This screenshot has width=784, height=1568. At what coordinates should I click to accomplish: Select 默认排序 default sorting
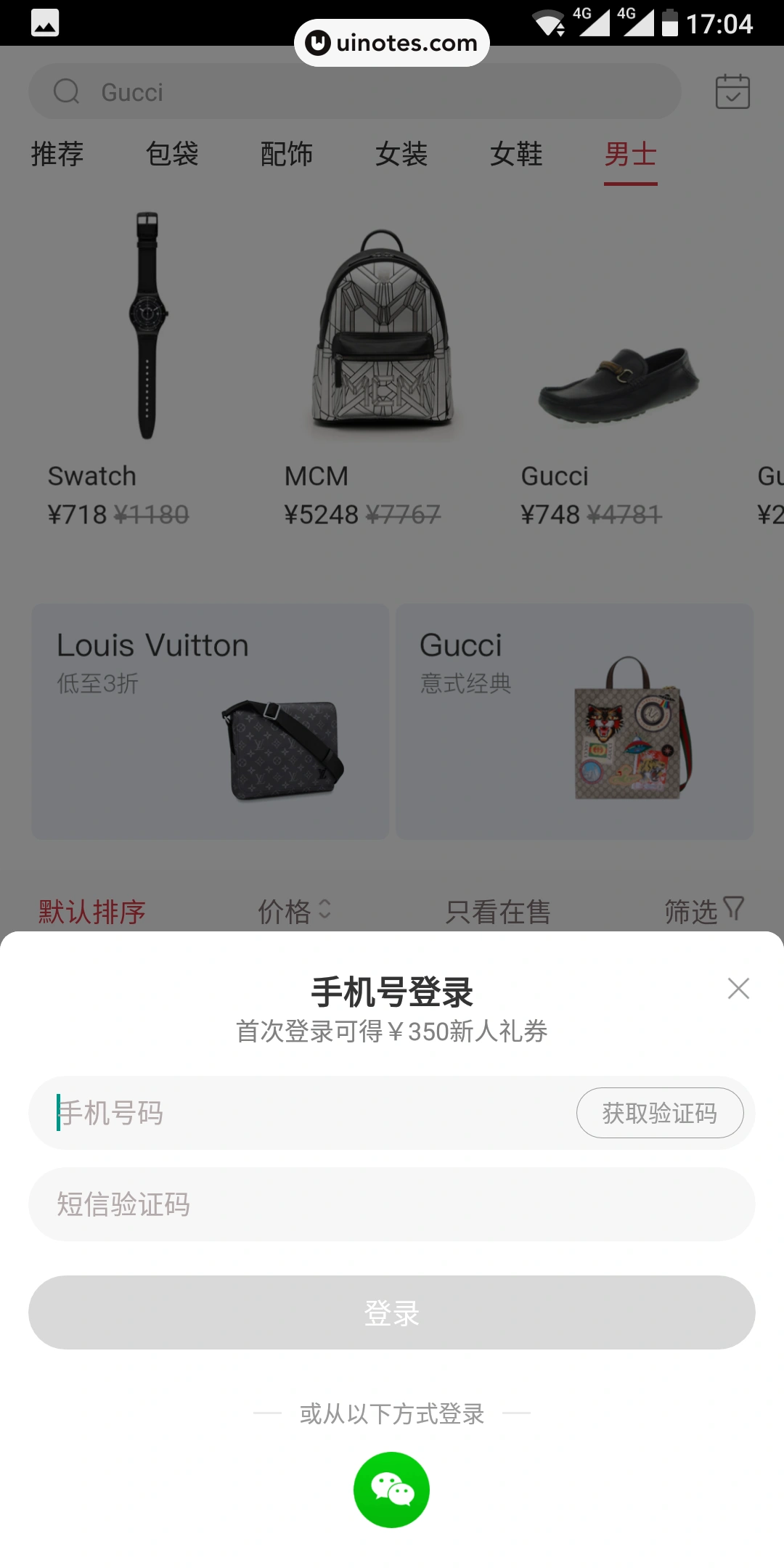(91, 910)
